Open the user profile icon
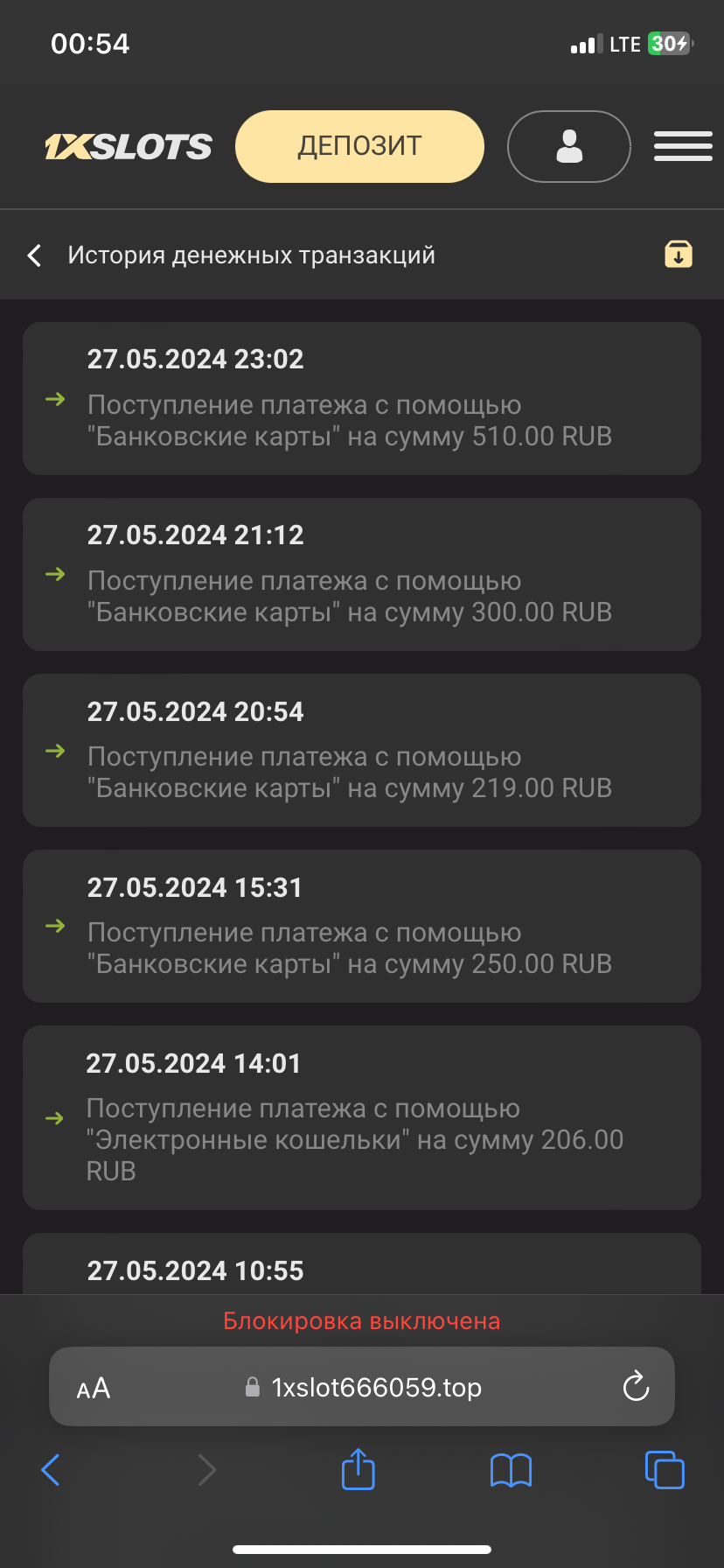The image size is (724, 1568). coord(569,147)
